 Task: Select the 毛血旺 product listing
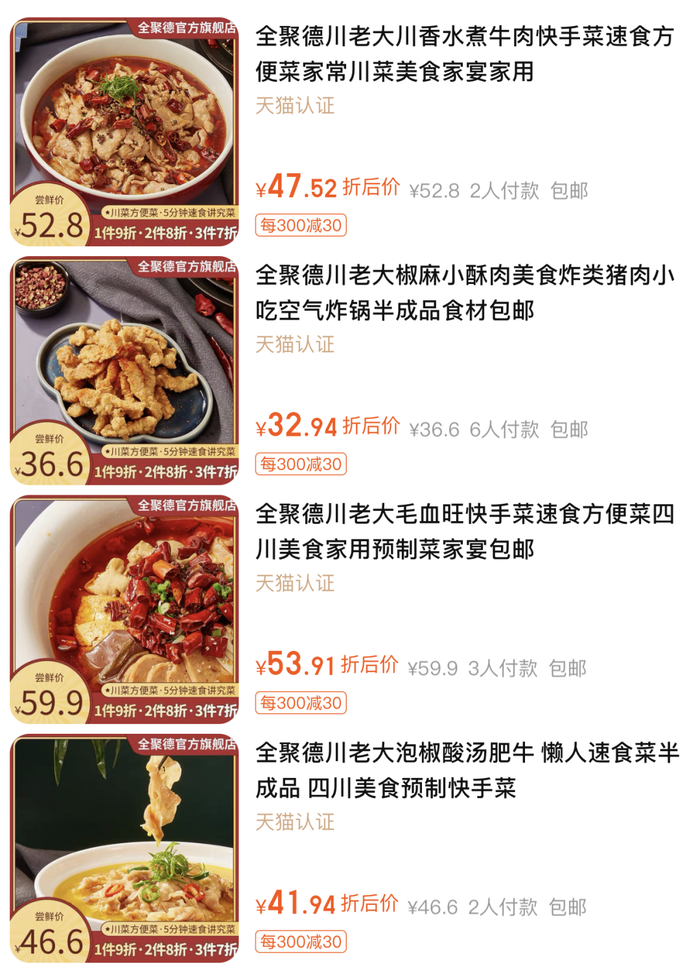[x=465, y=531]
